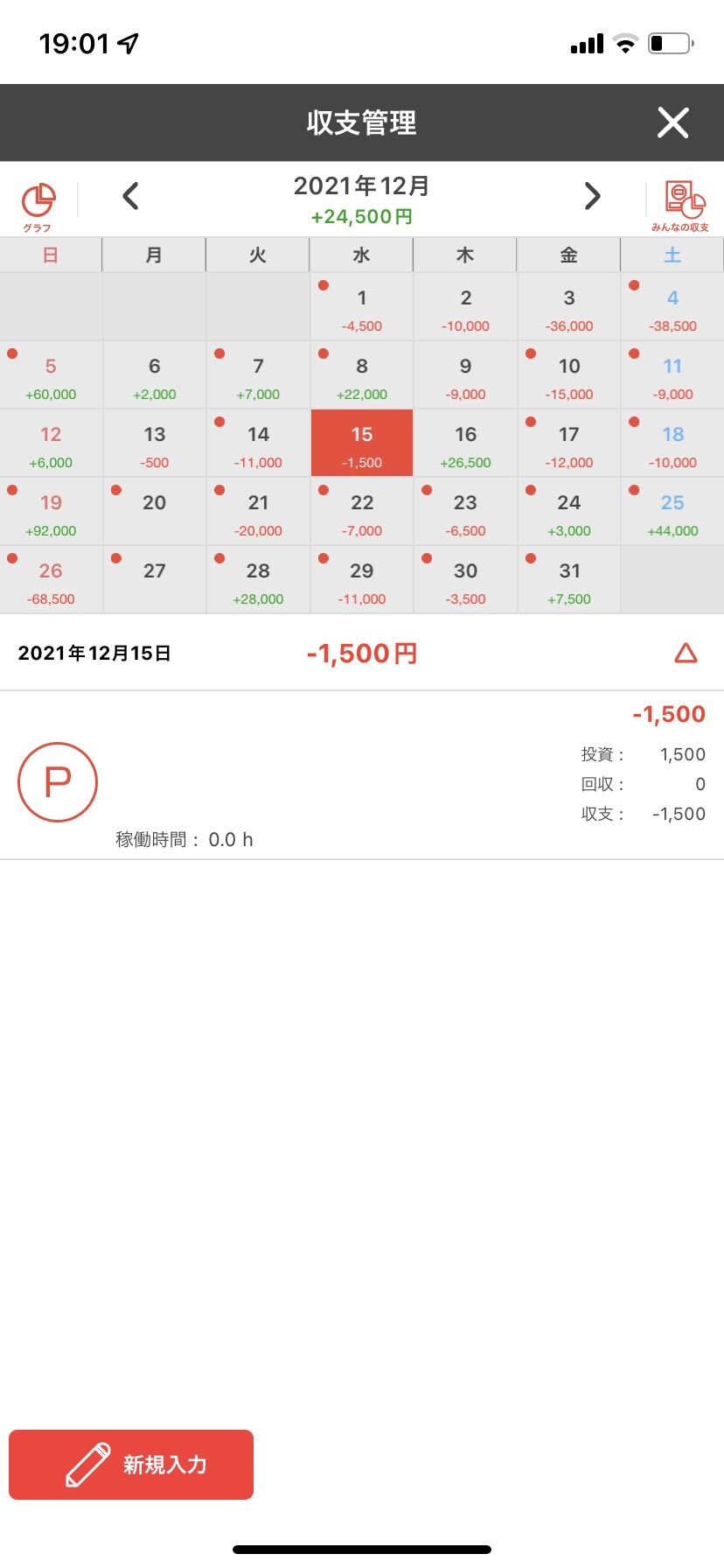Select December 31 with +7,500
This screenshot has width=724, height=1568.
click(568, 580)
